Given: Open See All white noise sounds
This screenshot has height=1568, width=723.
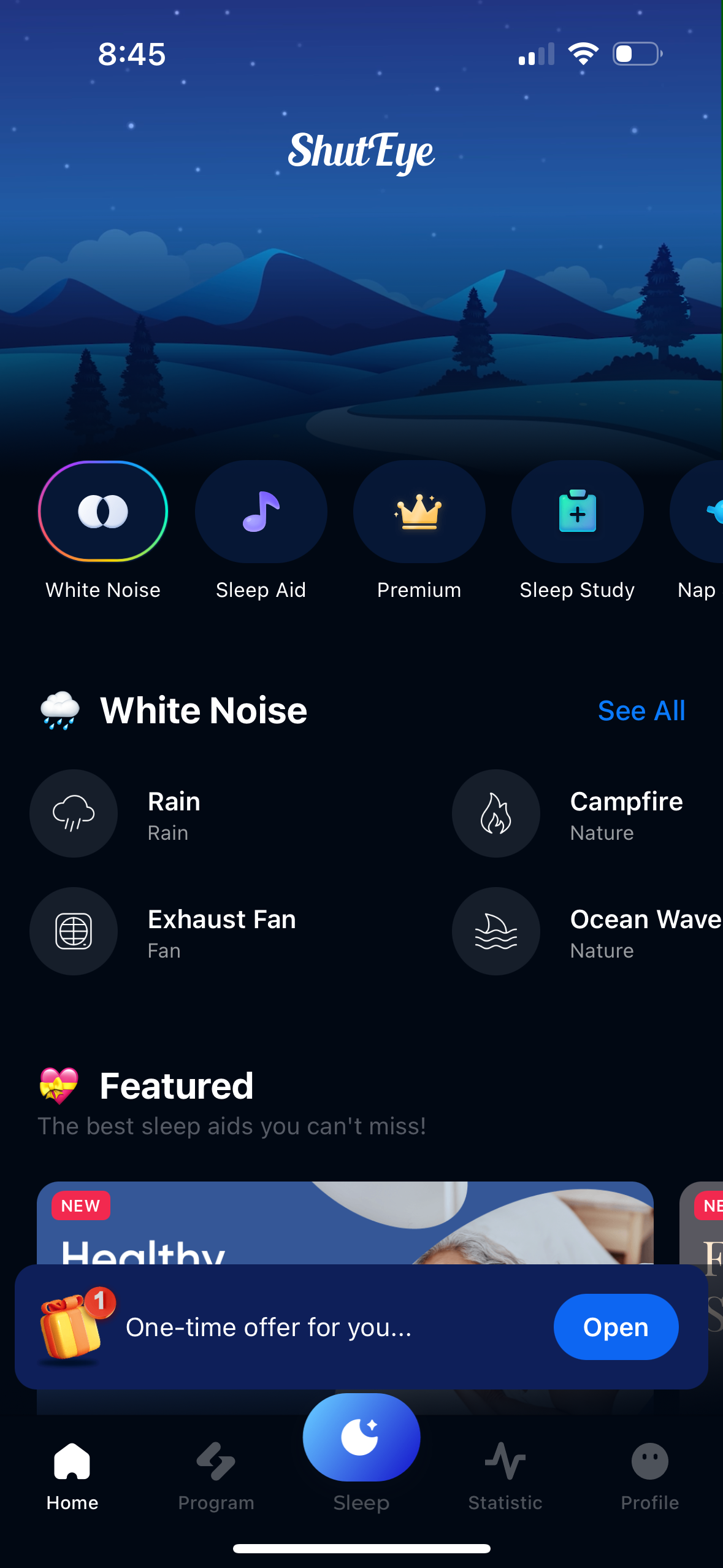Looking at the screenshot, I should pos(641,710).
